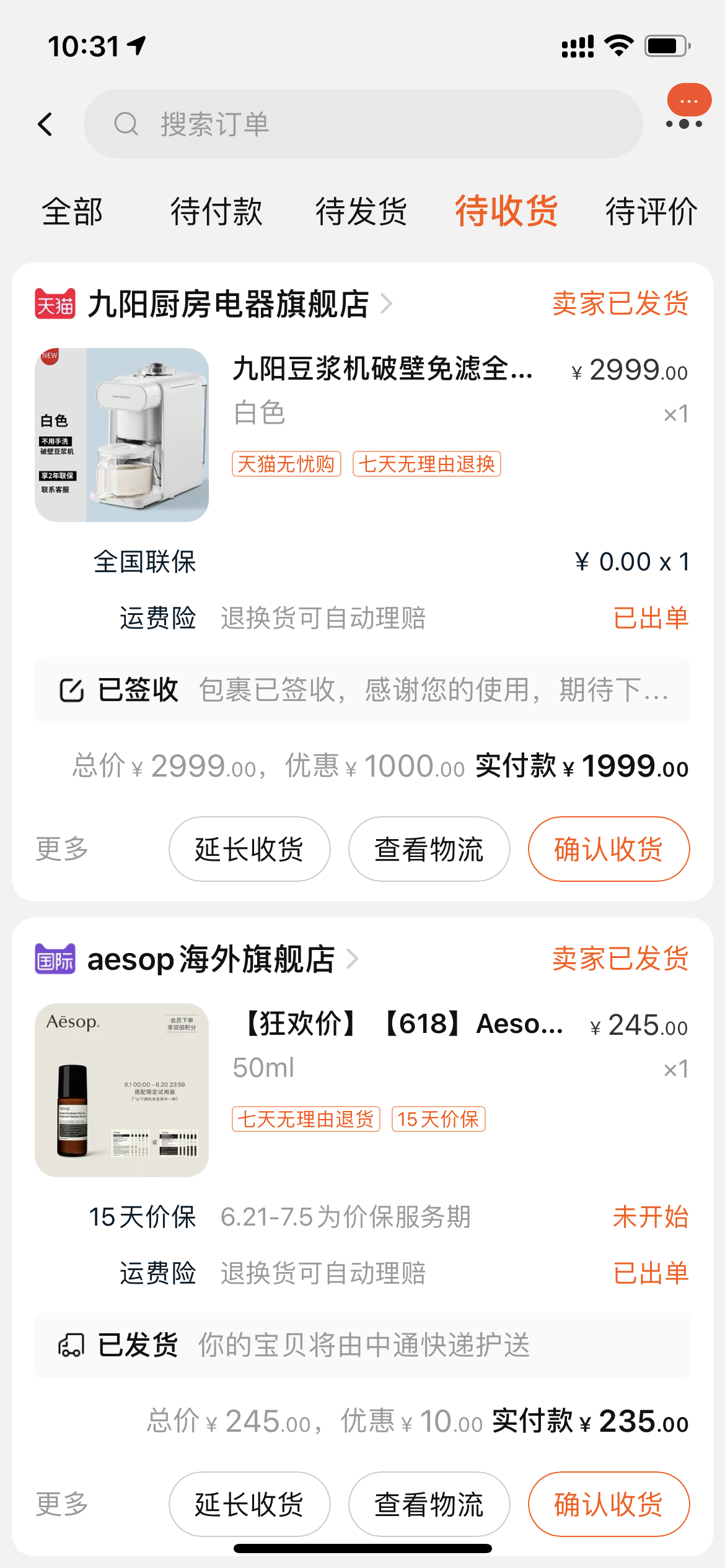View the 已签收 delivery status for 九阳 order
Image resolution: width=725 pixels, height=1568 pixels.
click(x=362, y=690)
